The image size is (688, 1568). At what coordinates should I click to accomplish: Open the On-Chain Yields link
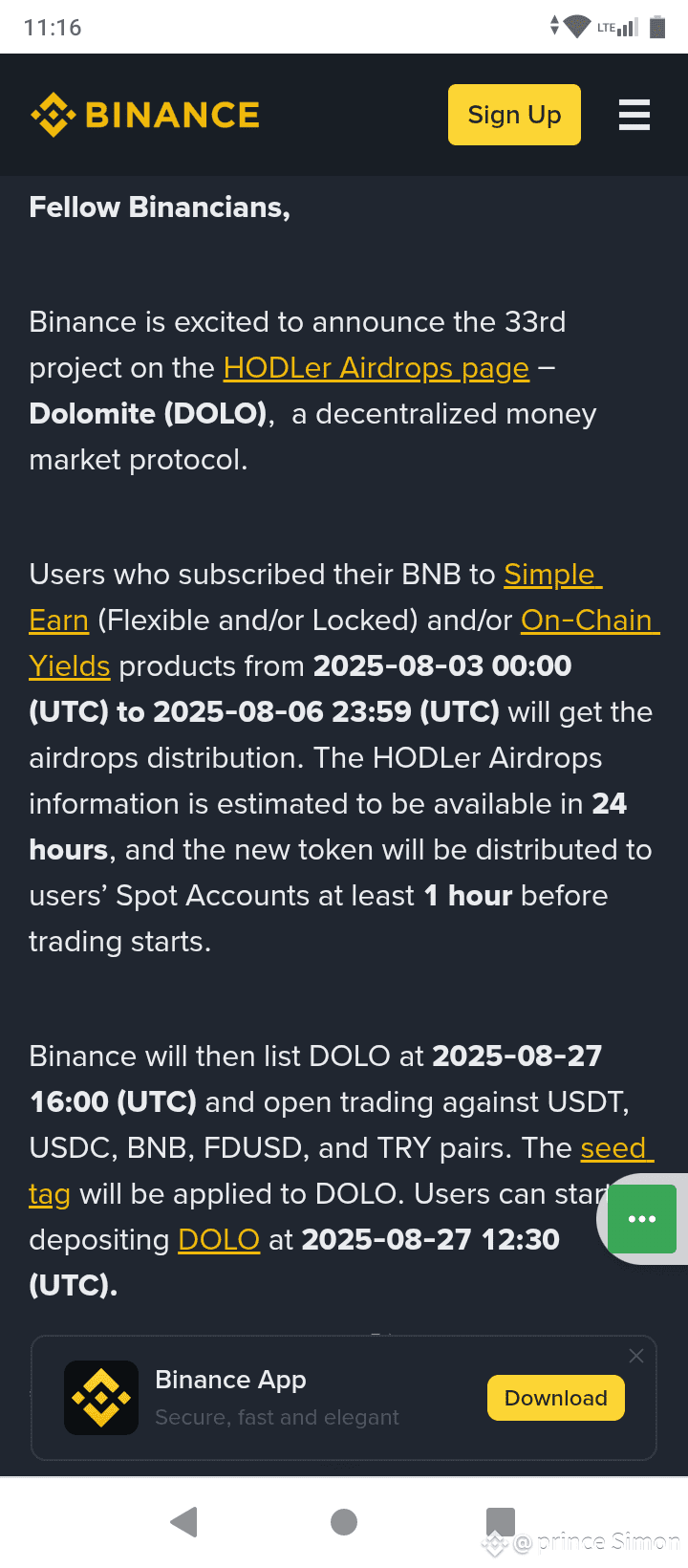tap(589, 621)
